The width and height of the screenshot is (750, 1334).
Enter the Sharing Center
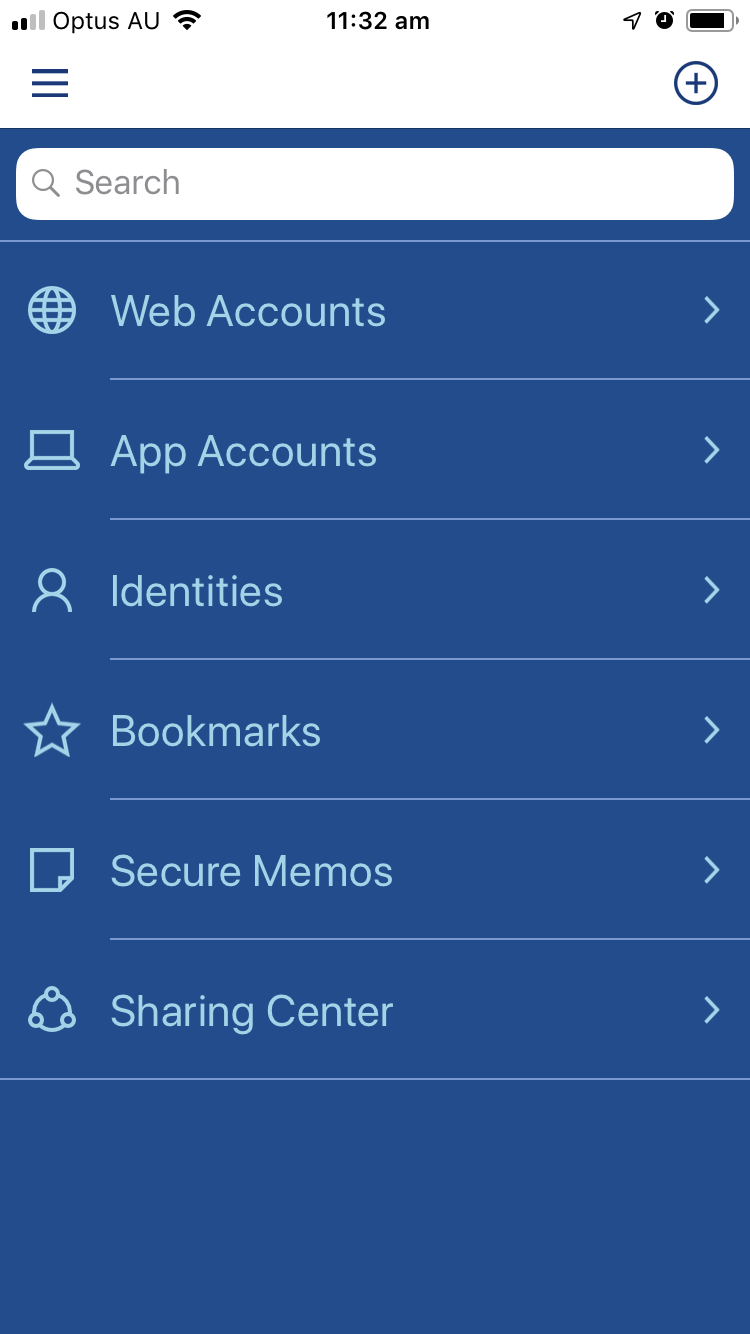point(375,1011)
